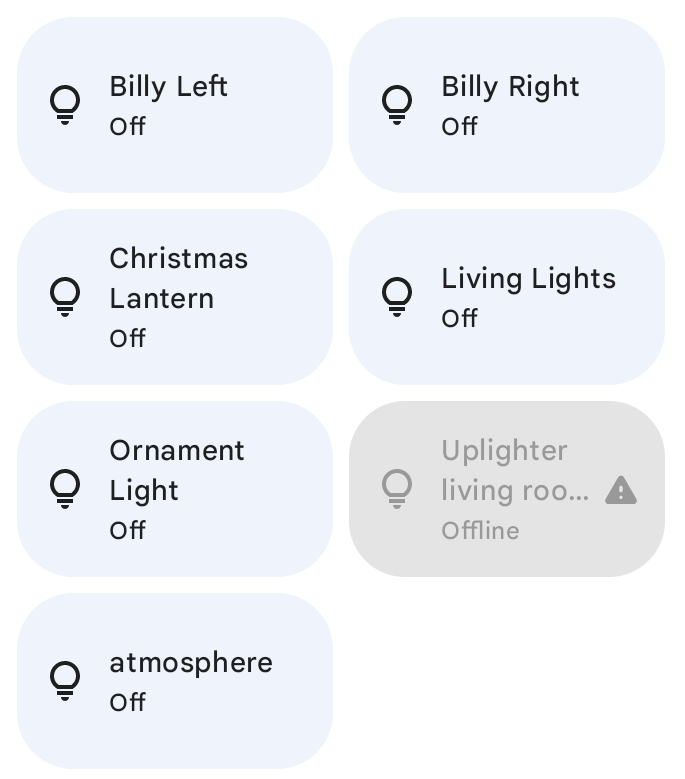The height and width of the screenshot is (779, 685).
Task: Switch on the Christmas Lantern
Action: [175, 297]
